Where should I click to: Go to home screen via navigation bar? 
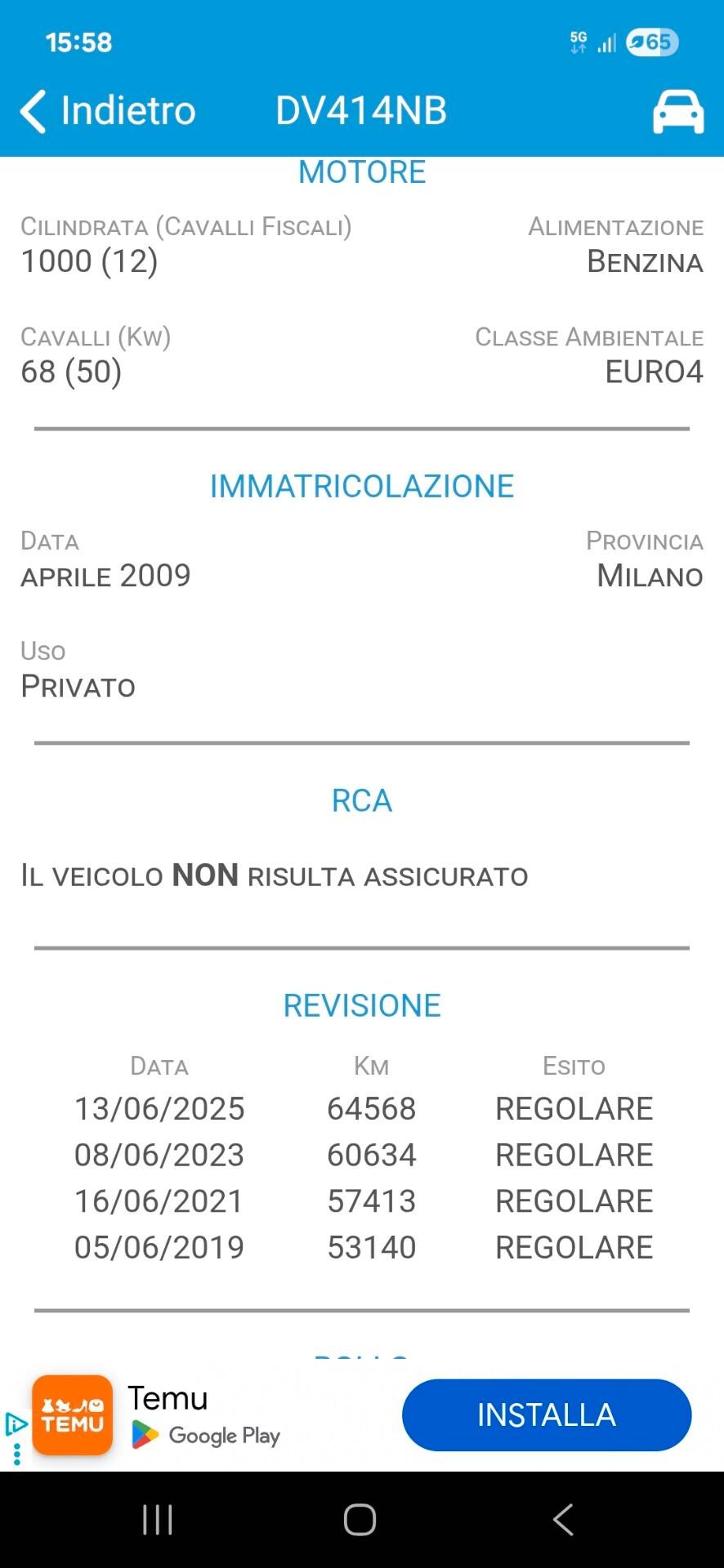click(360, 1520)
